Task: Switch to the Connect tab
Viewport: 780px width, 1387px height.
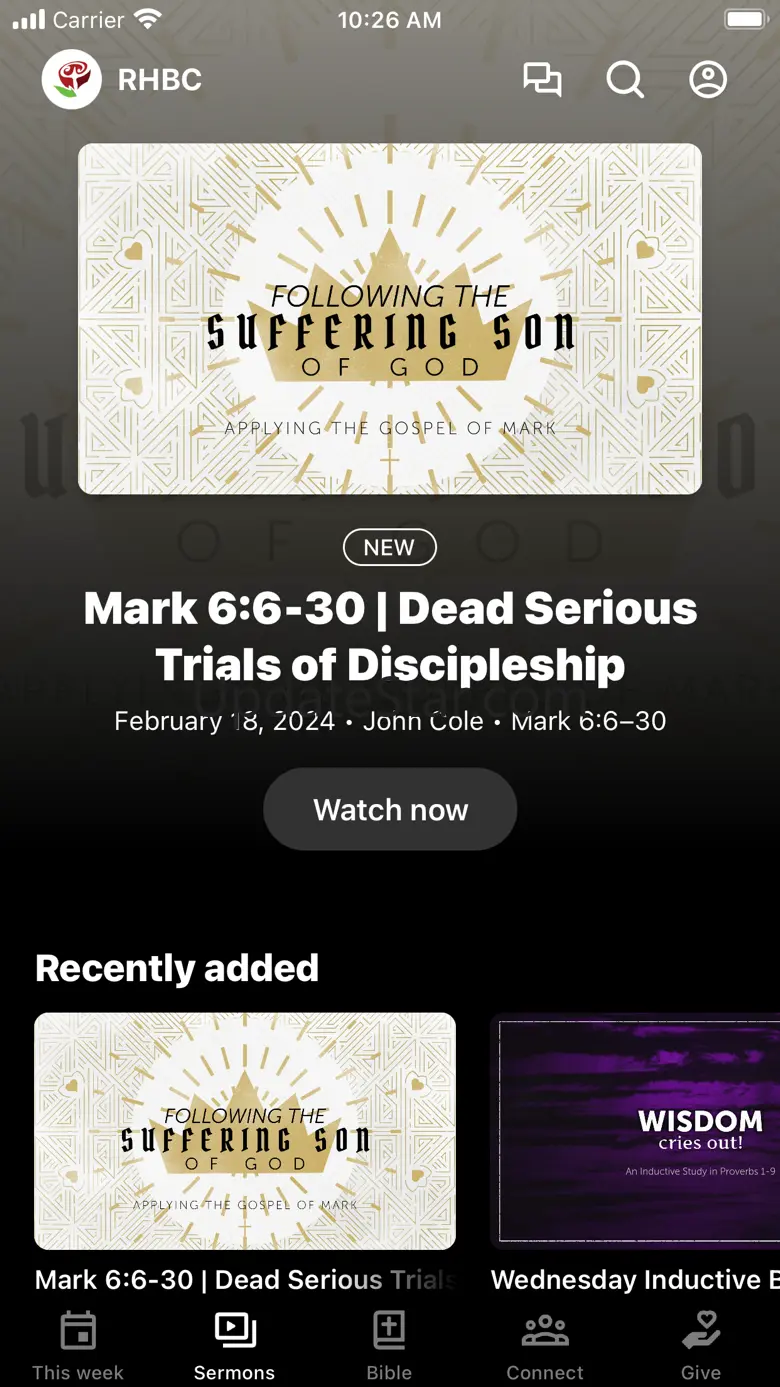Action: click(545, 1346)
